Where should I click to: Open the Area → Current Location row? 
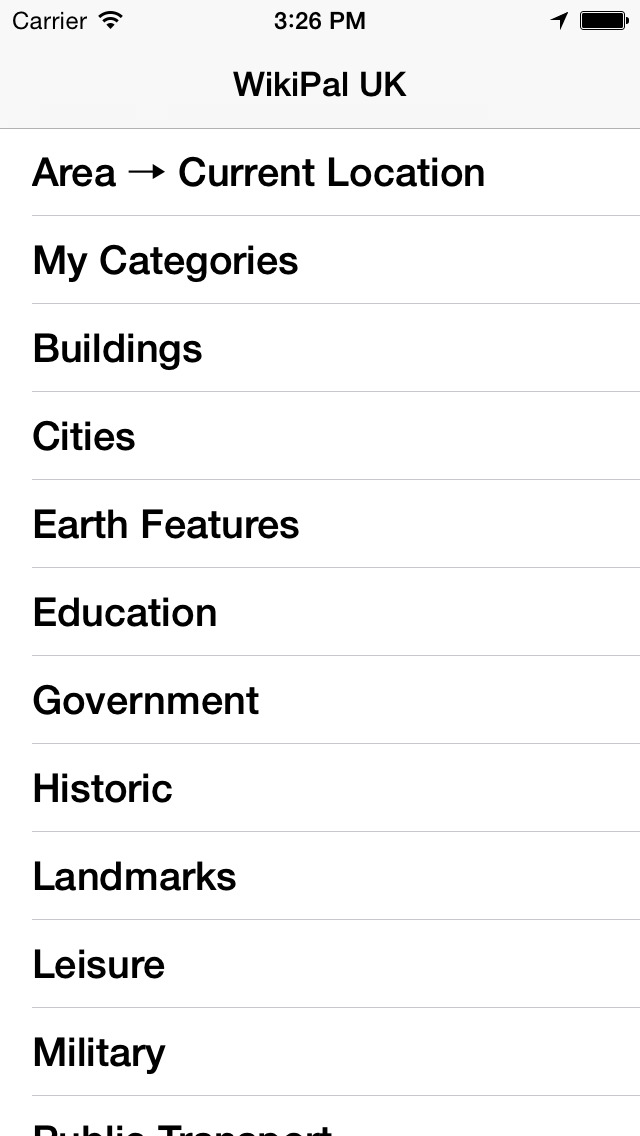point(320,172)
